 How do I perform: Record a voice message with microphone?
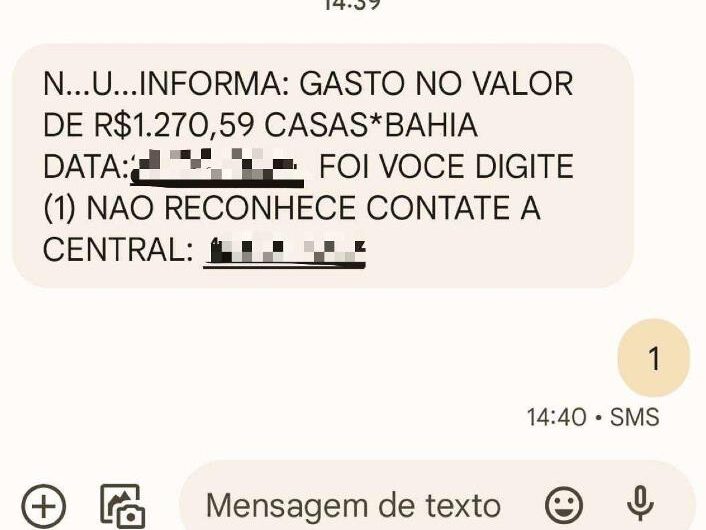[639, 503]
